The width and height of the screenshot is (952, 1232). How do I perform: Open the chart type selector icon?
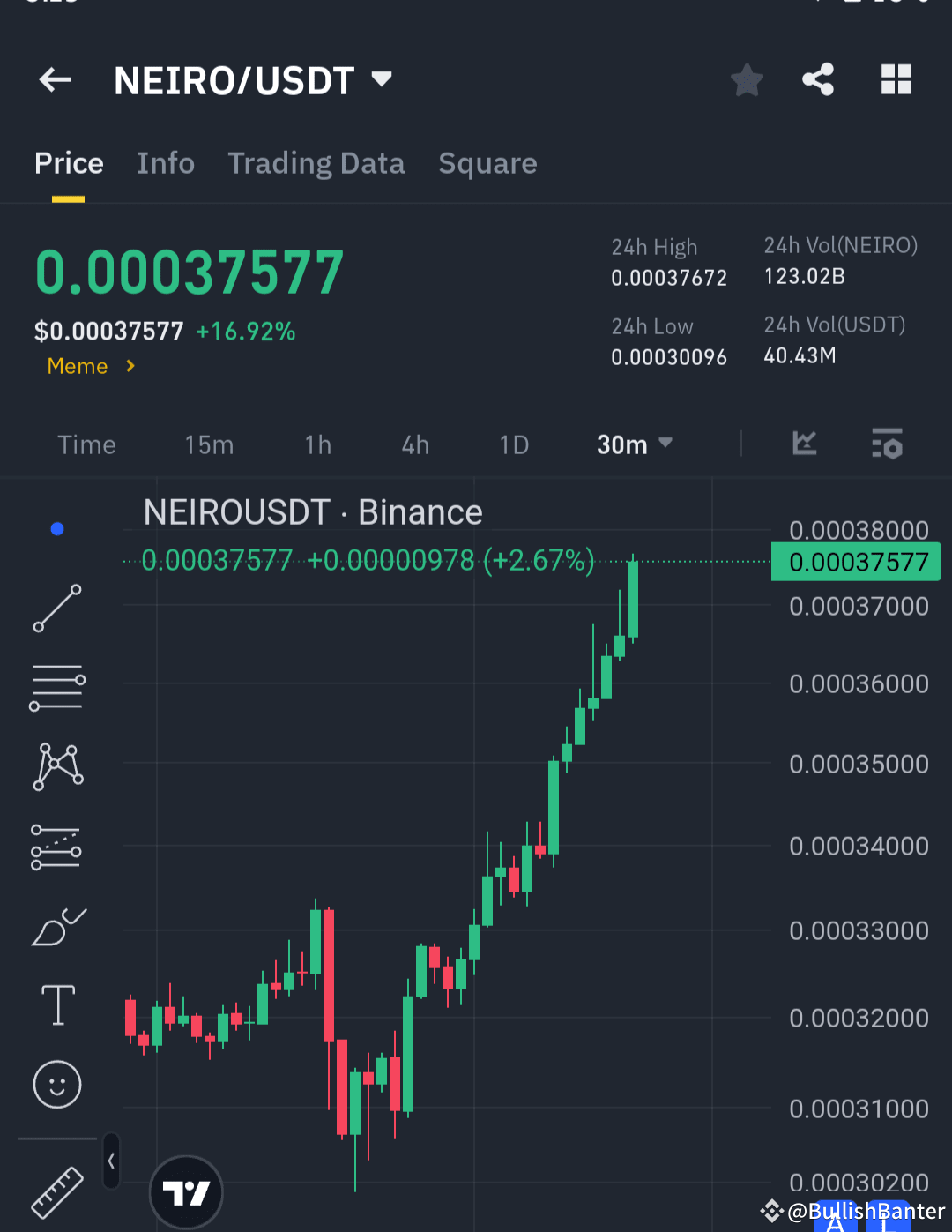pyautogui.click(x=804, y=444)
